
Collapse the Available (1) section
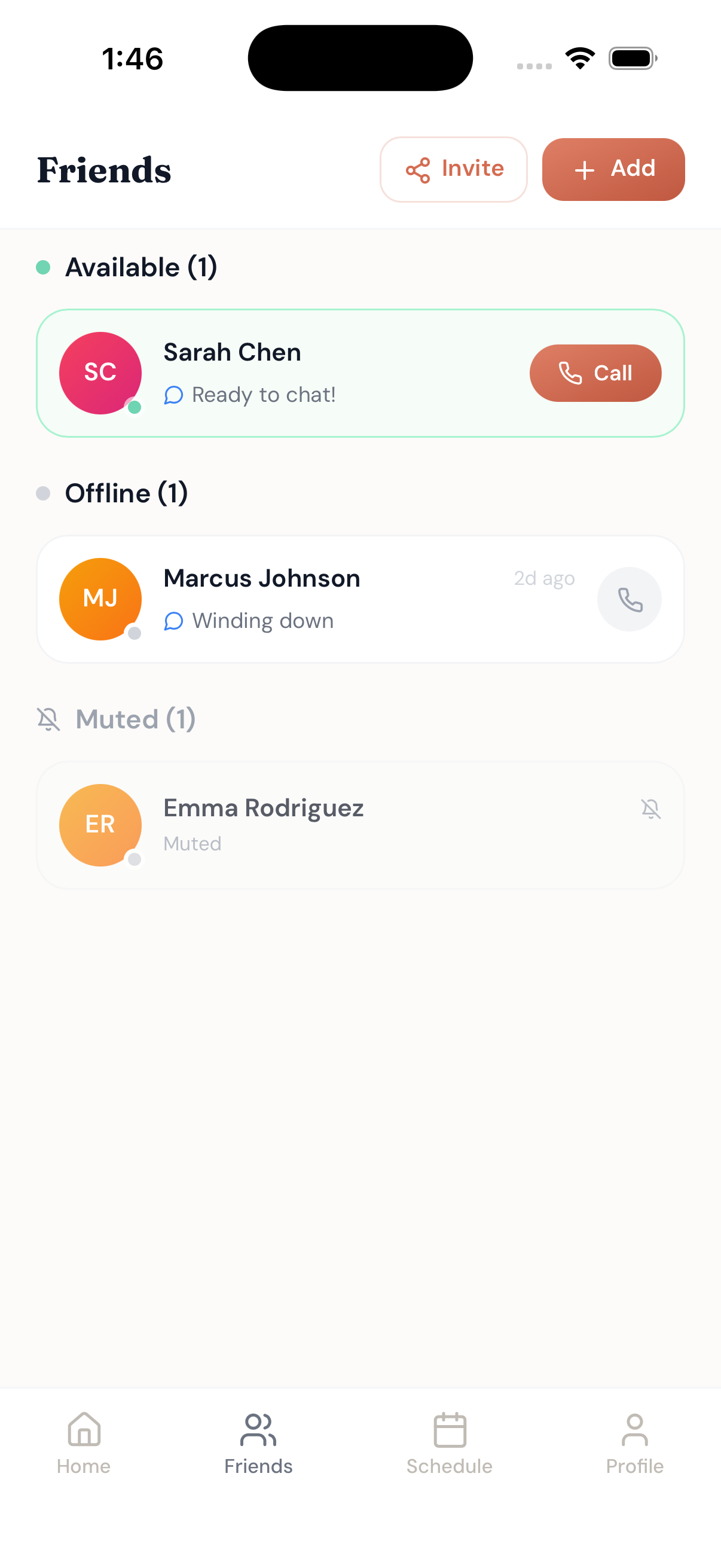[x=141, y=267]
